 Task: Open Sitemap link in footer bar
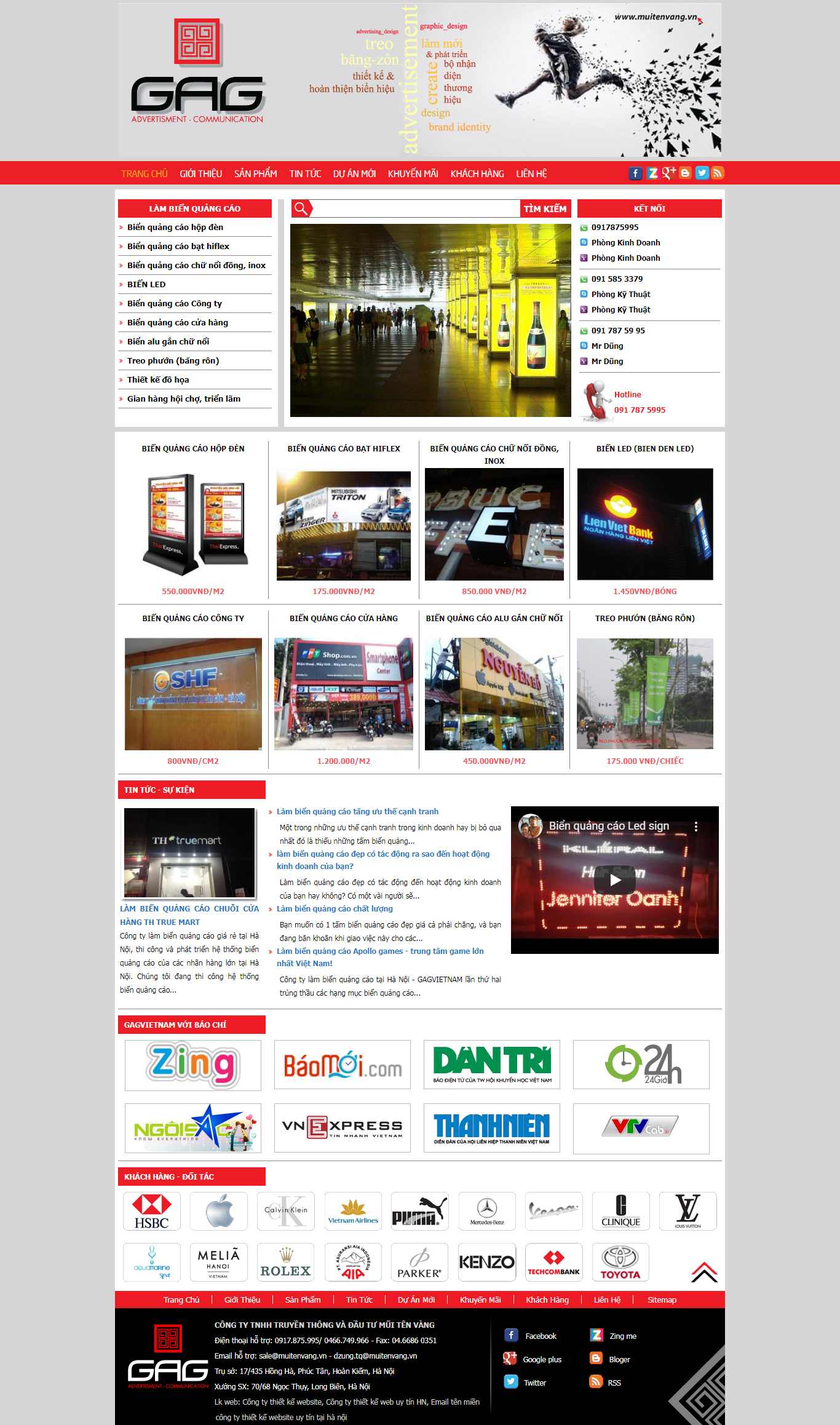click(x=662, y=1300)
